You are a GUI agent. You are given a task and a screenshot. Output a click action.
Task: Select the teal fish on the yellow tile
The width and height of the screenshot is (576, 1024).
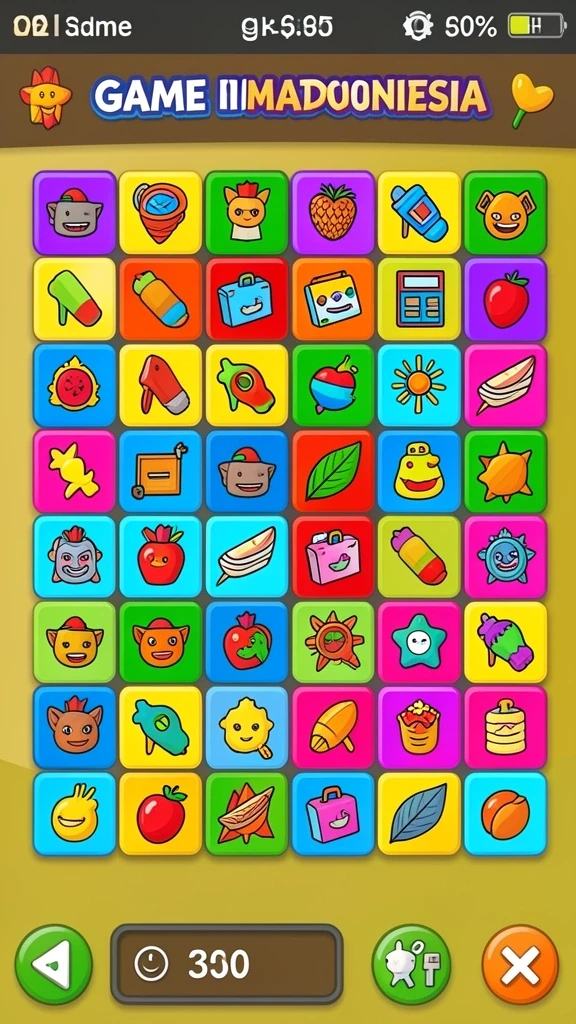[161, 728]
